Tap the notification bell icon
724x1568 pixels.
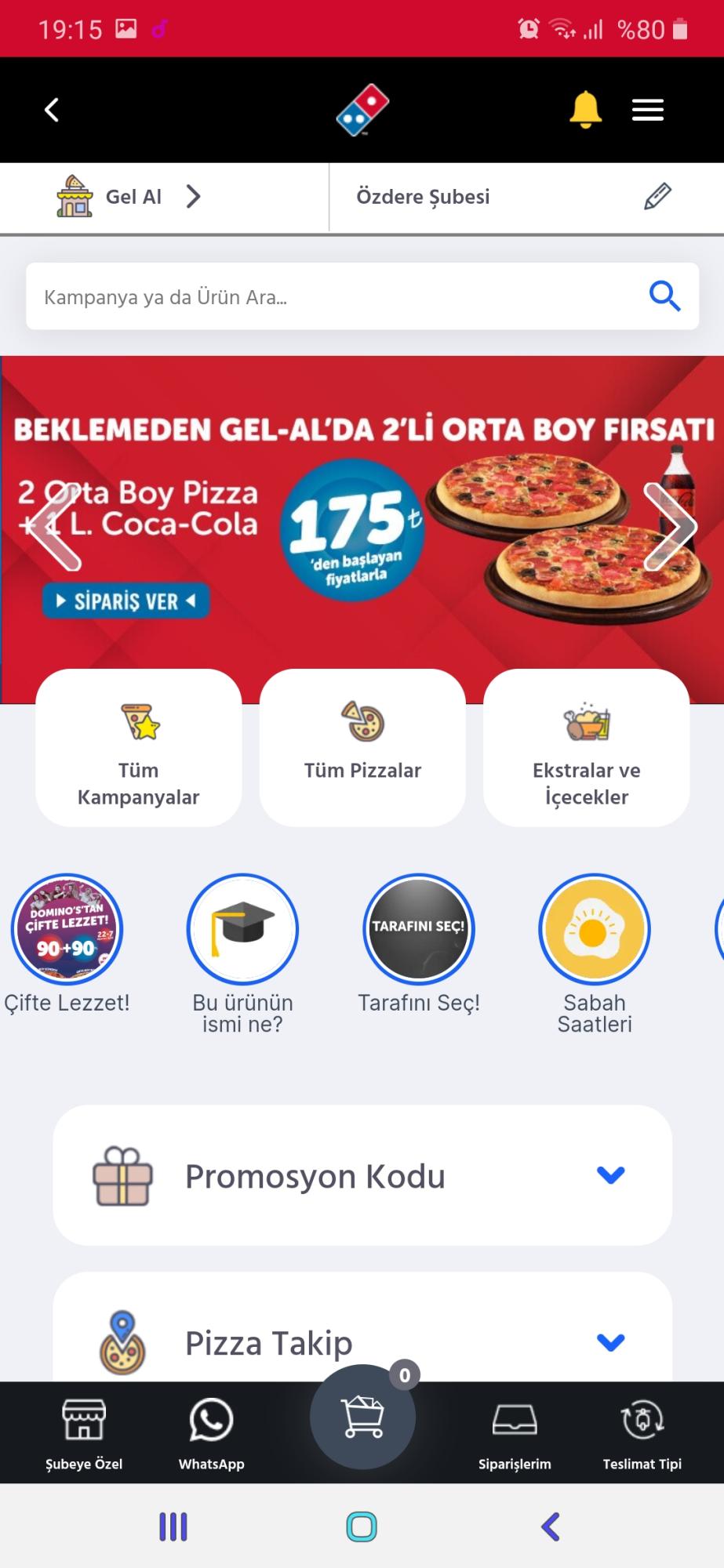(x=584, y=110)
